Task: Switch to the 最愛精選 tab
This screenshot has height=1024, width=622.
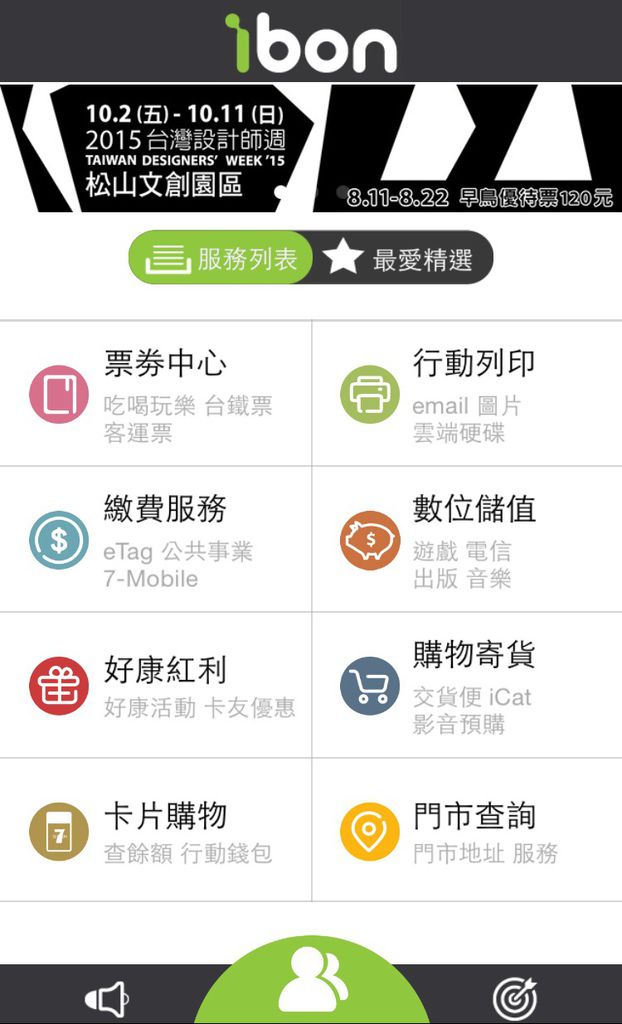Action: click(402, 258)
